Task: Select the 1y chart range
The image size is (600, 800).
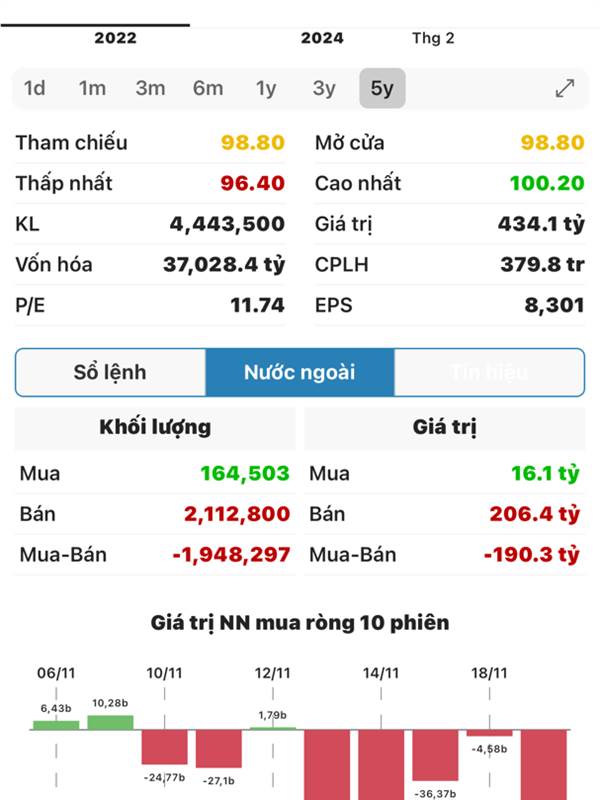Action: [x=266, y=88]
